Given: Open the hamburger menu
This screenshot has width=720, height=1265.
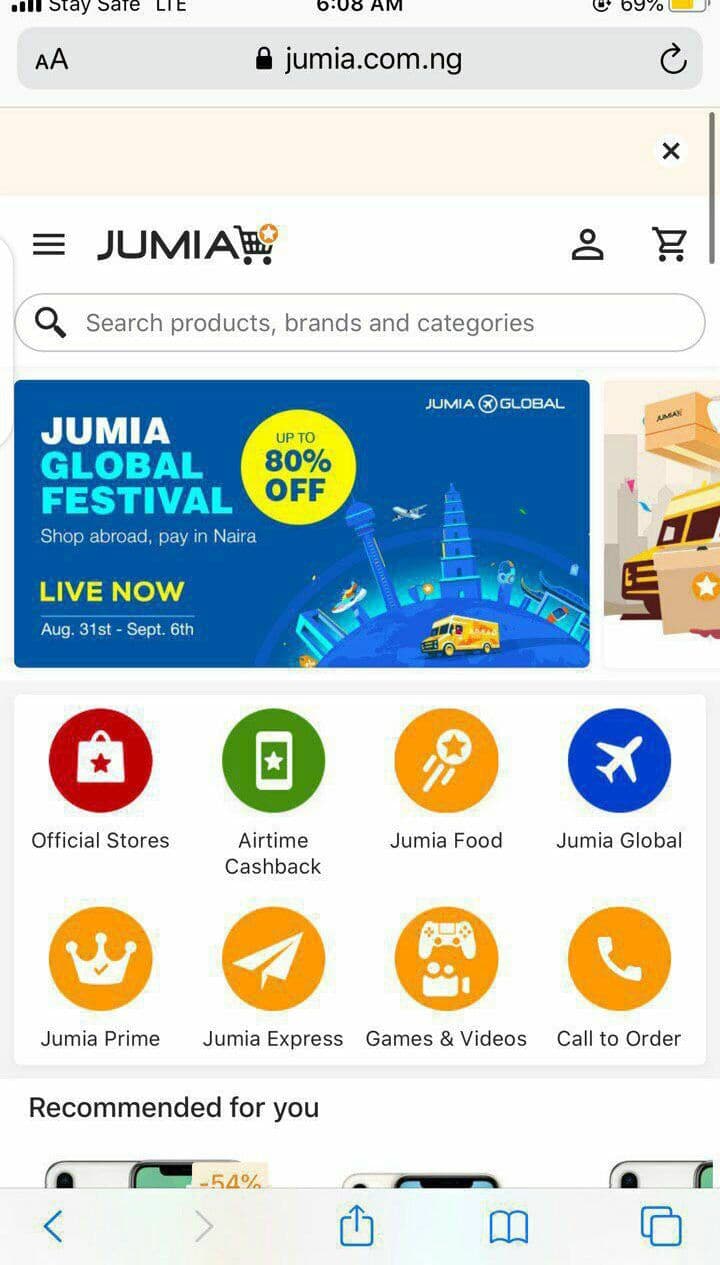Looking at the screenshot, I should coord(49,244).
